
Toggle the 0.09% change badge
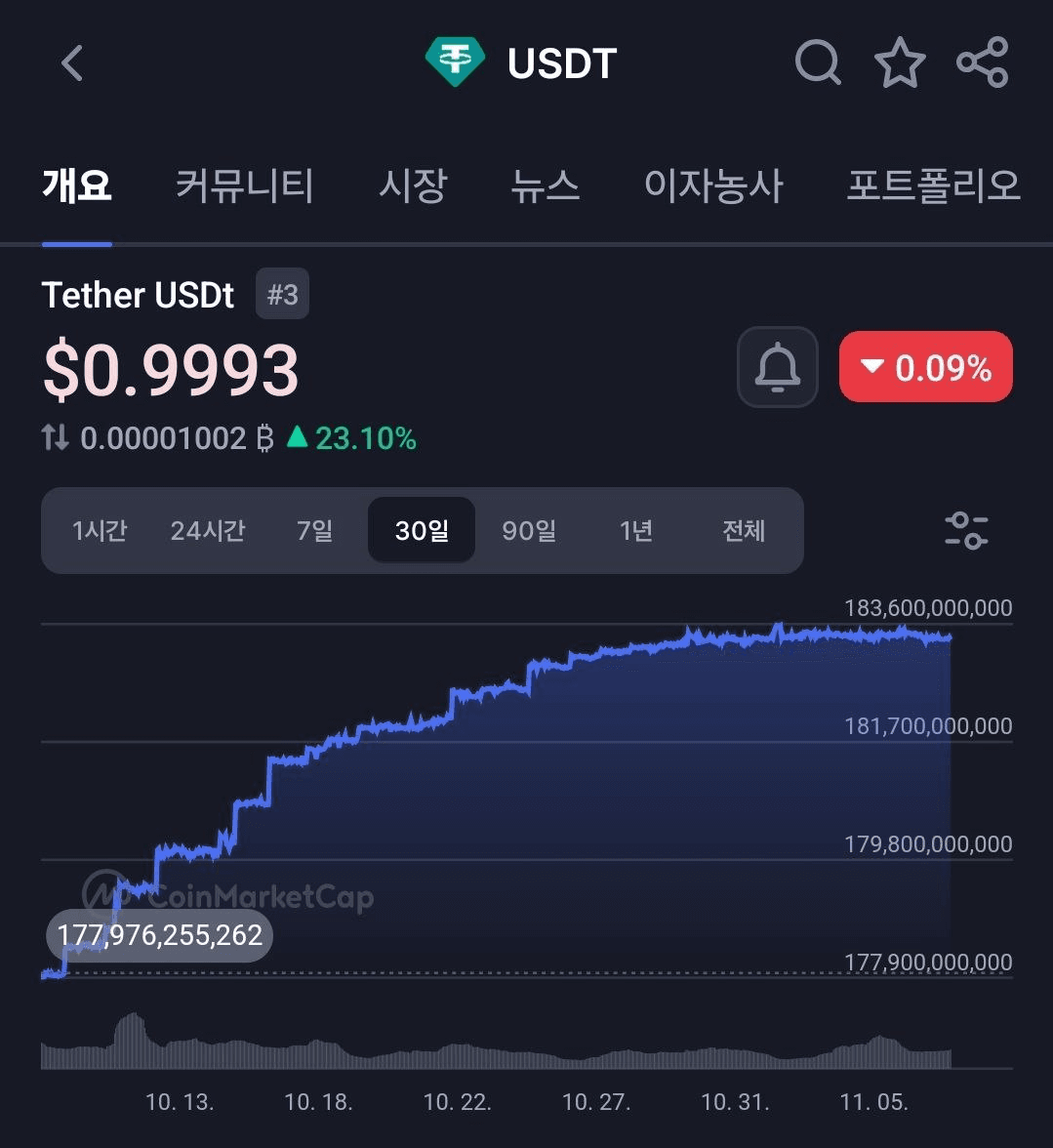[x=925, y=367]
